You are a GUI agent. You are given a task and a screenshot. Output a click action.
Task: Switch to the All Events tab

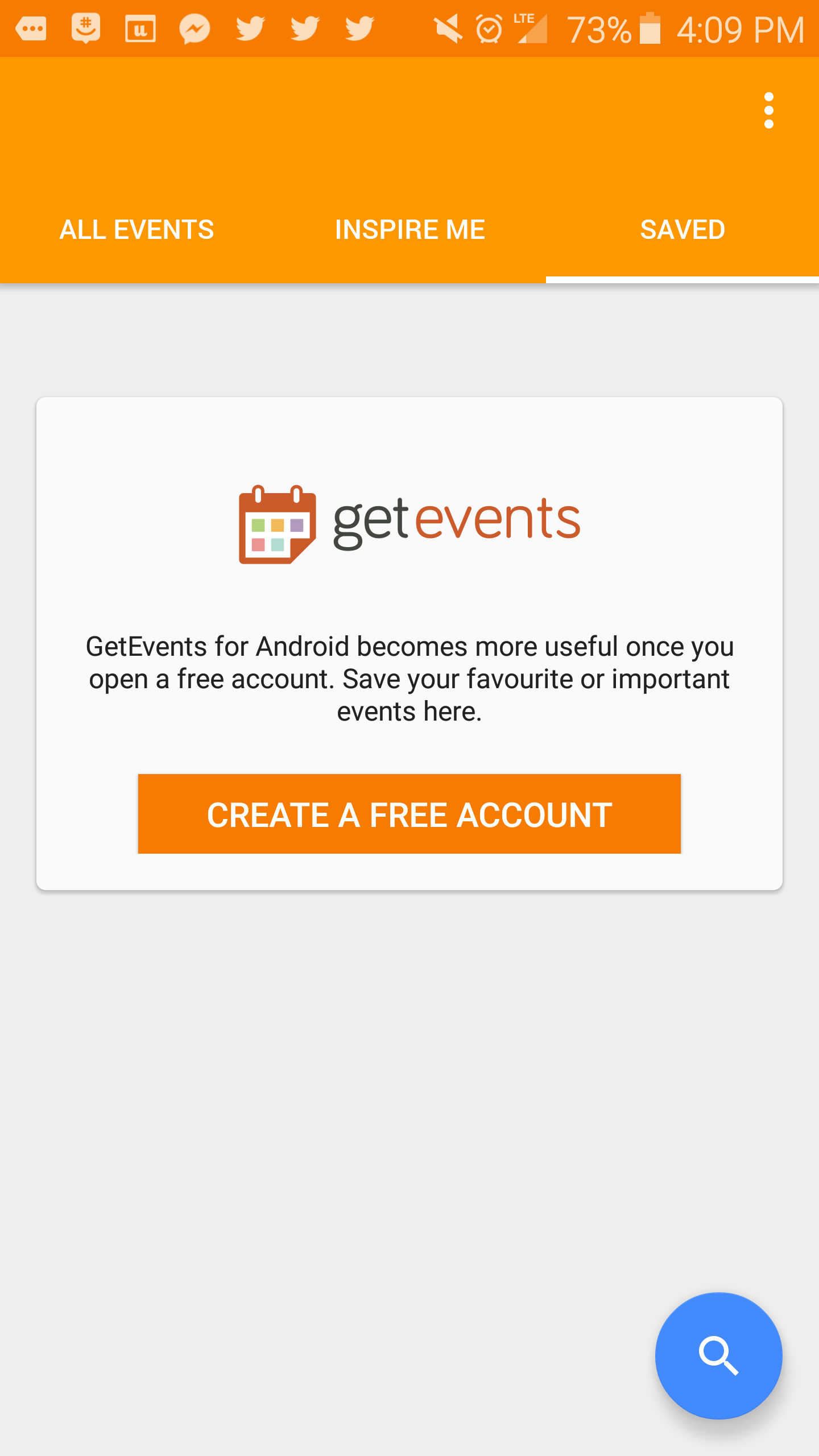tap(136, 230)
